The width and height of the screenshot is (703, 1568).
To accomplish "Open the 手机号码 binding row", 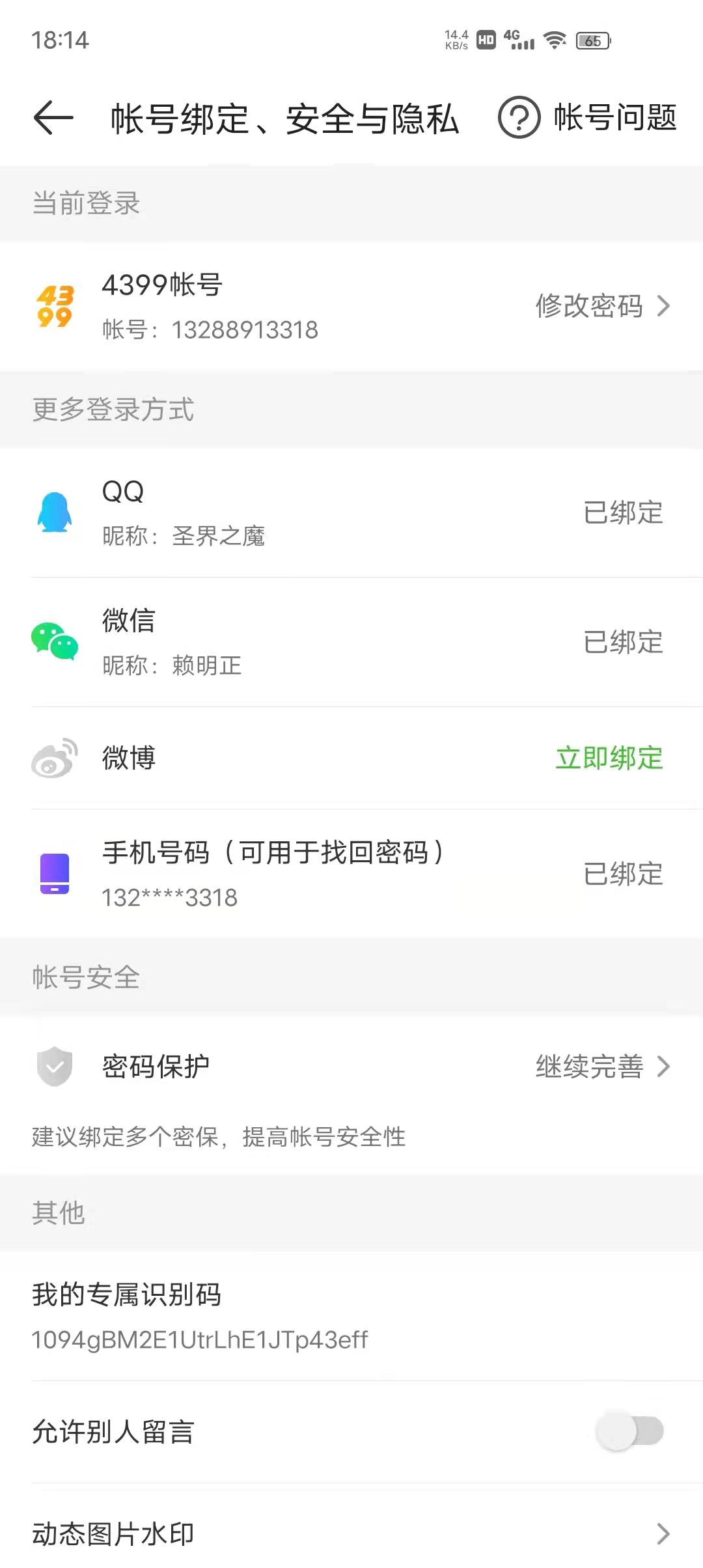I will [351, 874].
